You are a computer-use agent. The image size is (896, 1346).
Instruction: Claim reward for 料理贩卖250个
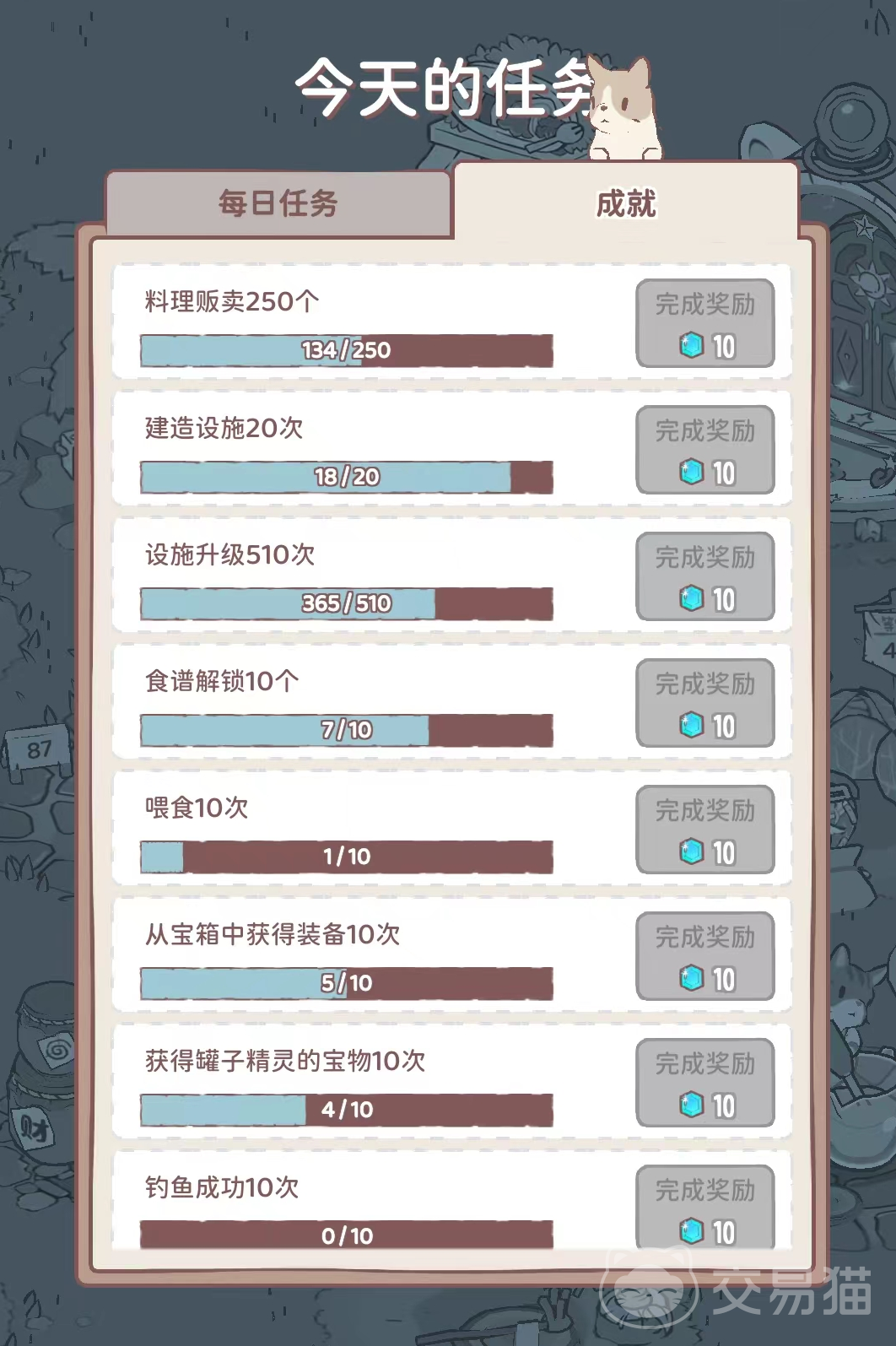click(704, 323)
